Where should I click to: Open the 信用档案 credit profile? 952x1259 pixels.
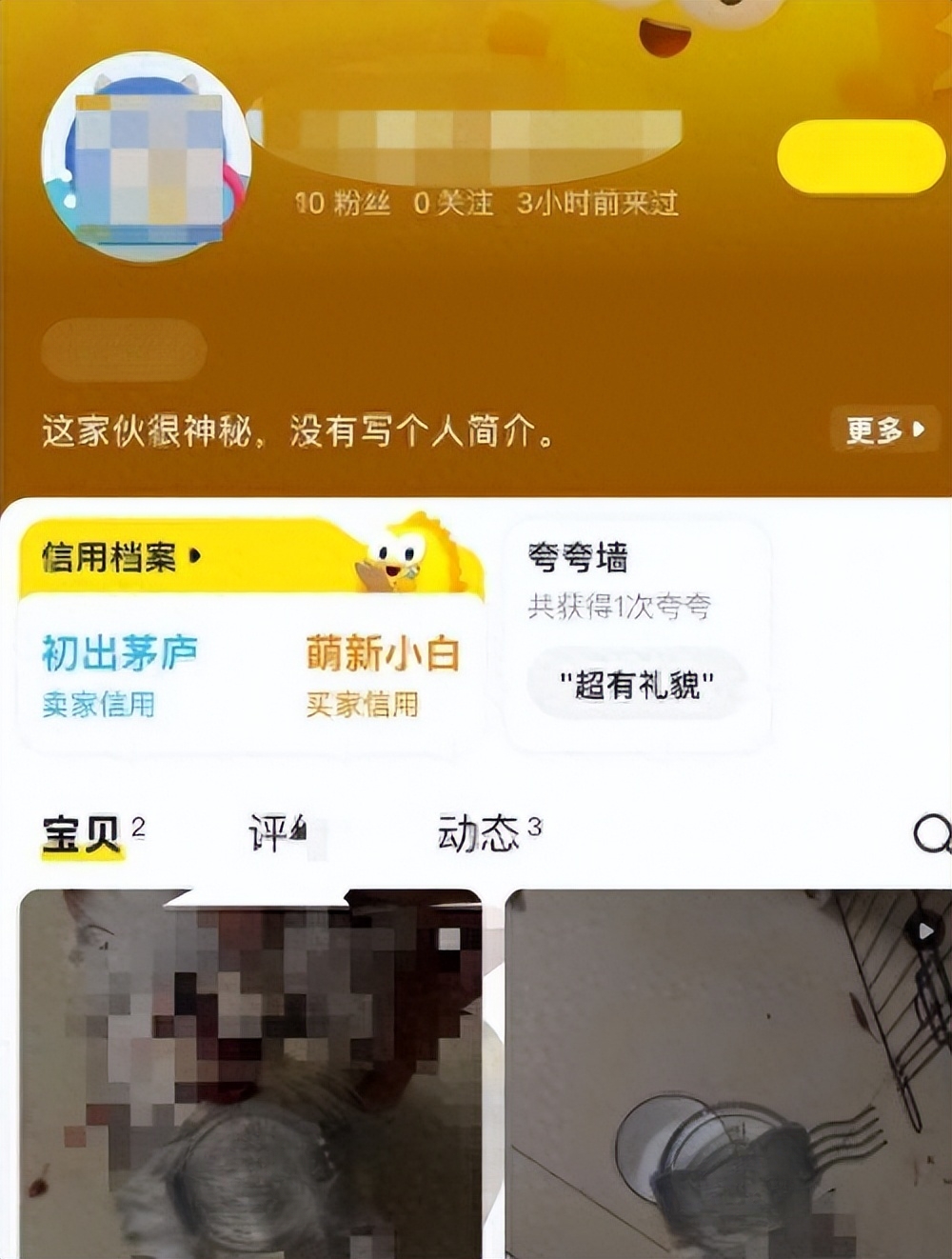(x=121, y=556)
